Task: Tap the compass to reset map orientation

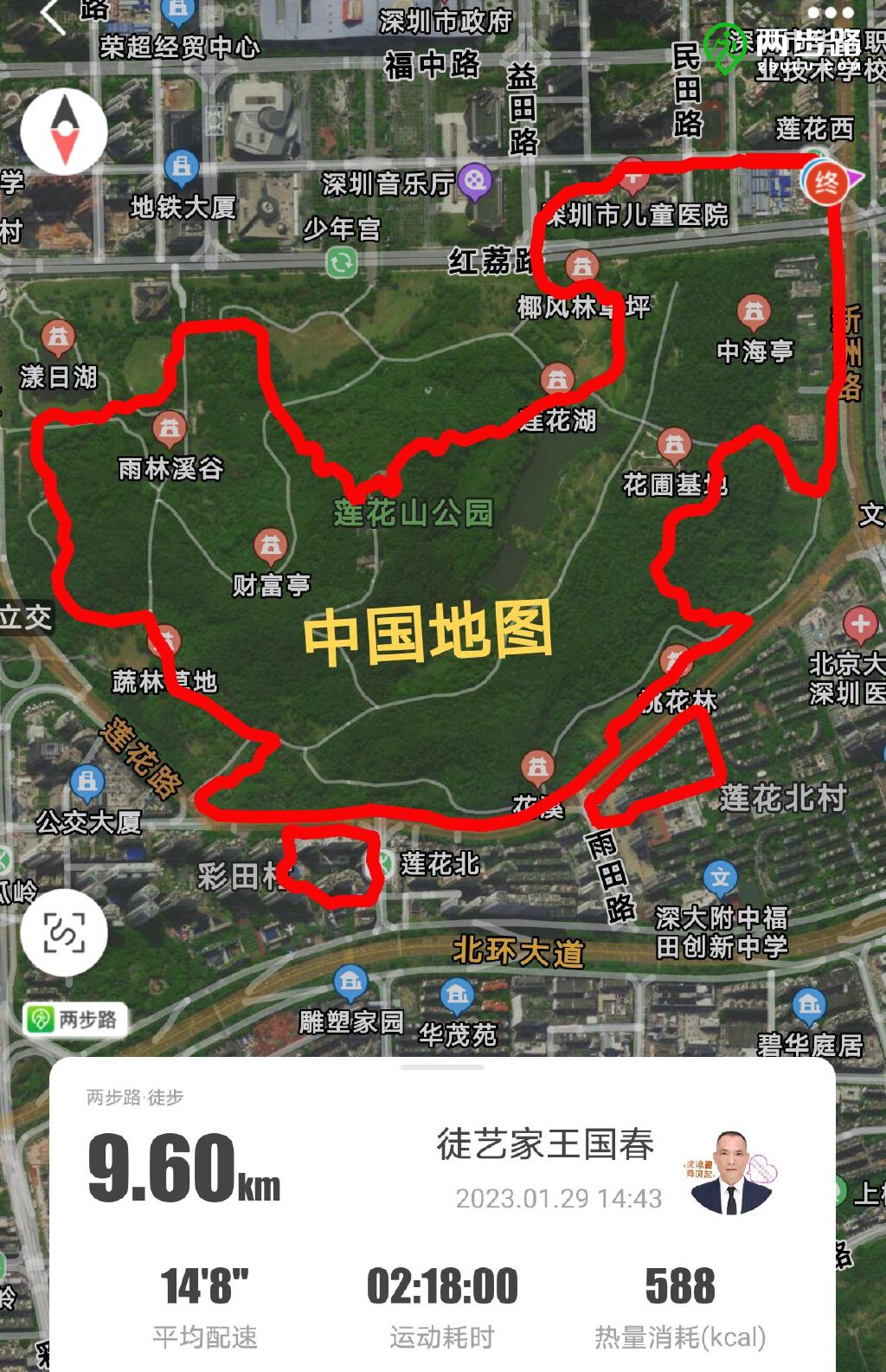Action: point(64,132)
